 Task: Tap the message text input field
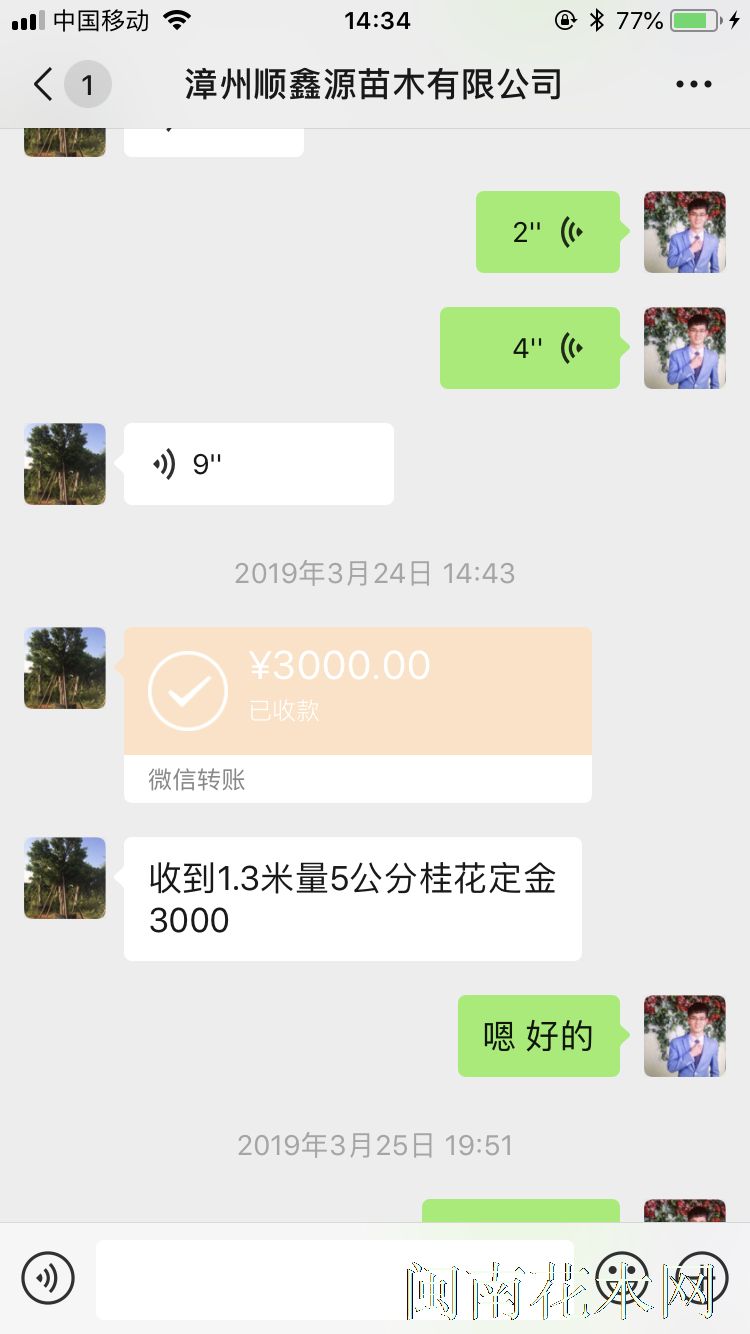[335, 1279]
